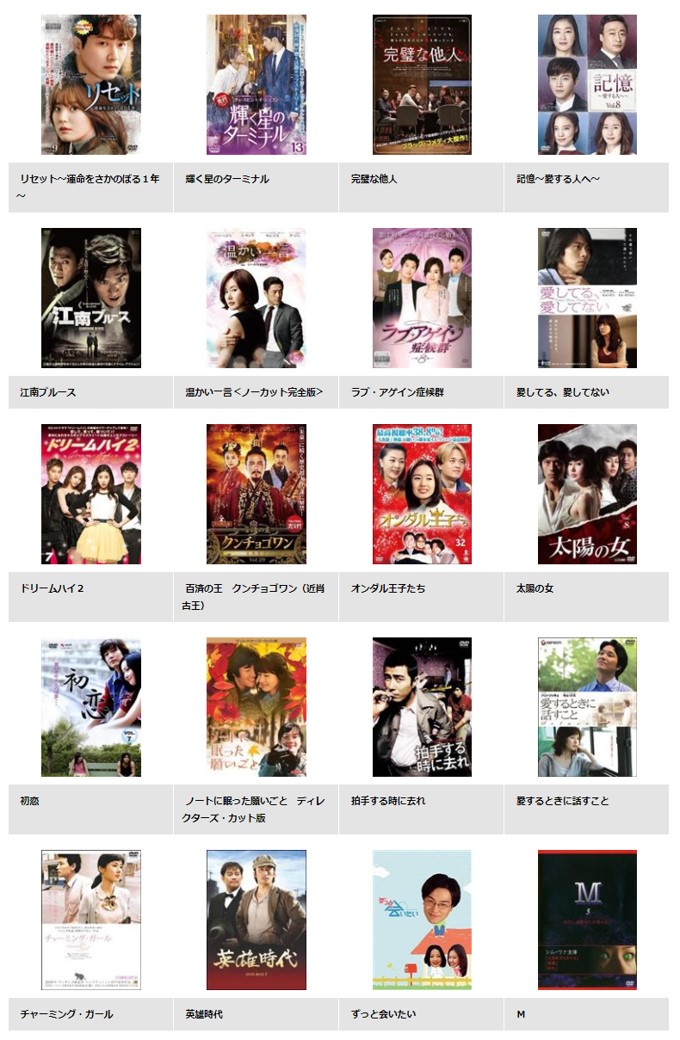Select ラブ・アゲイン症候群 drama
The height and width of the screenshot is (1040, 680).
[422, 298]
